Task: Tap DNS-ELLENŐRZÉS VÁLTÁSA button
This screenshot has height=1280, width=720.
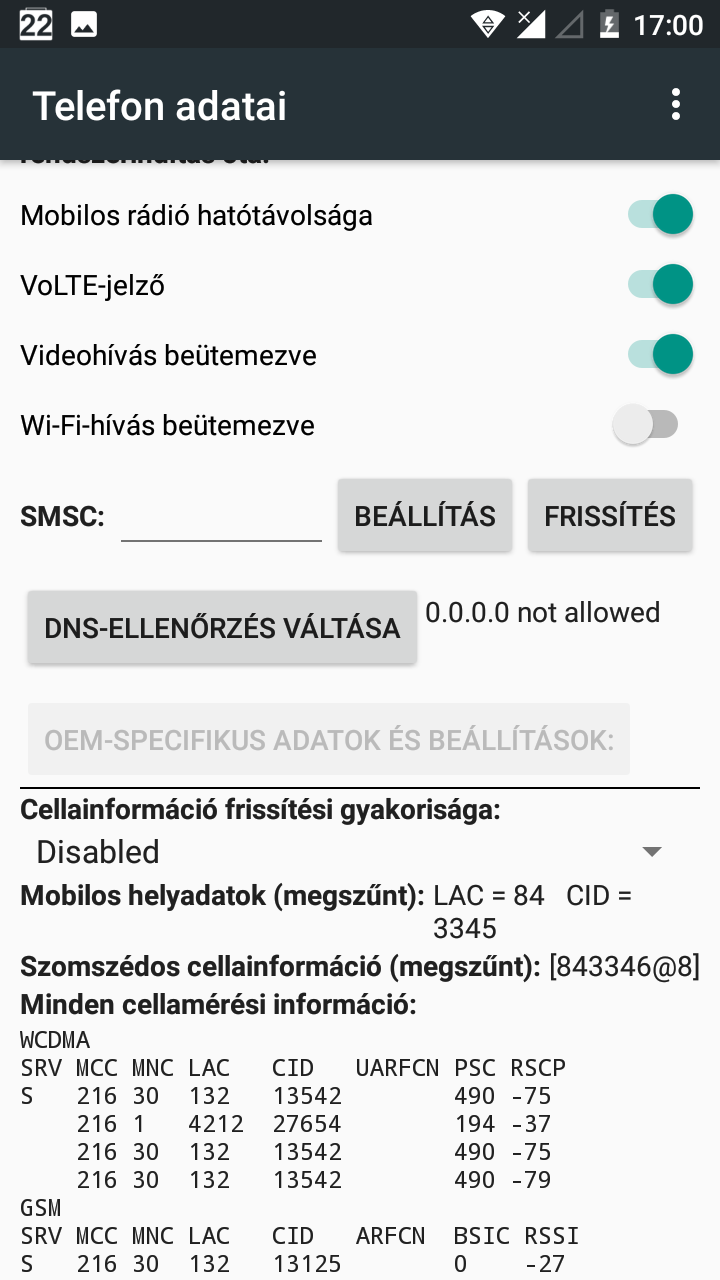Action: click(222, 628)
